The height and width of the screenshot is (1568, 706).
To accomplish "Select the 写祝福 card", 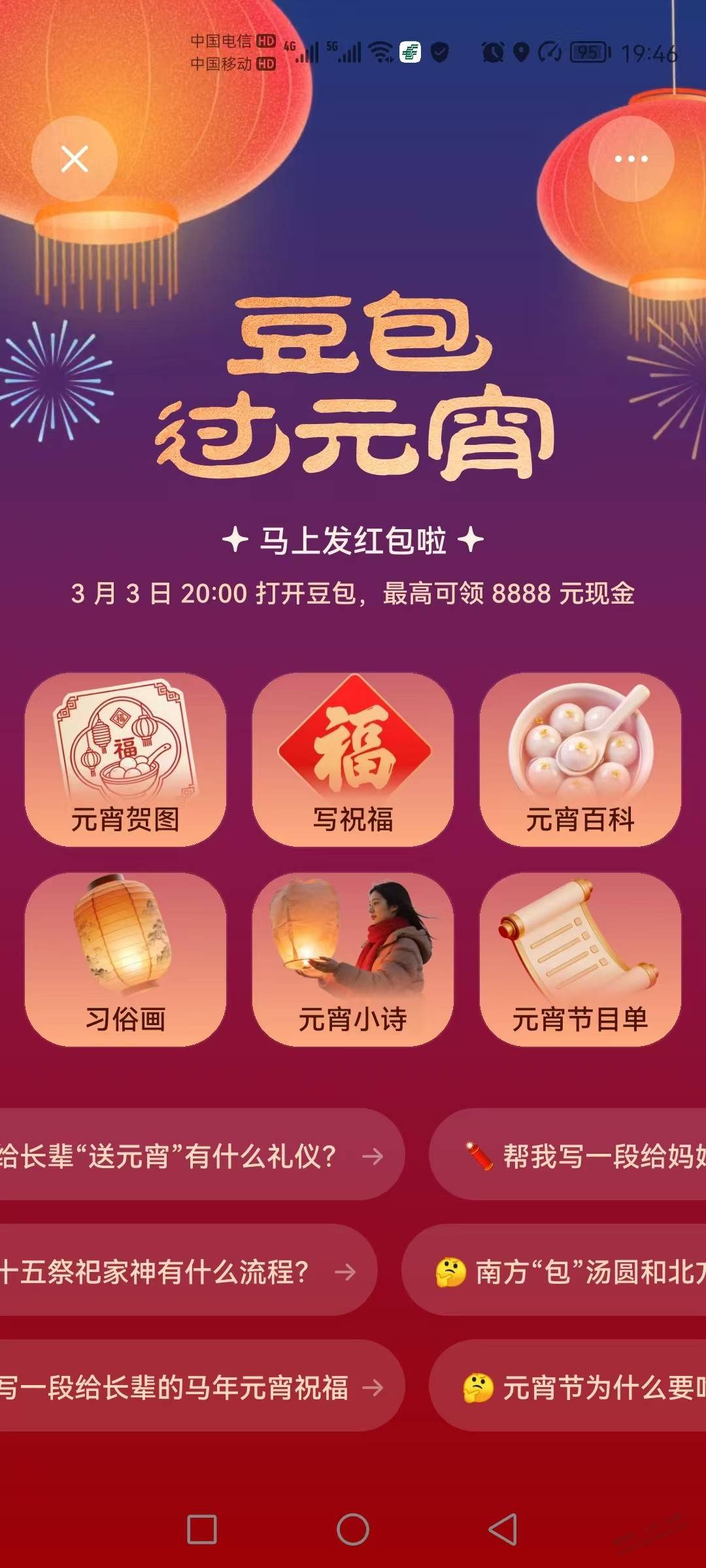I will point(353,760).
